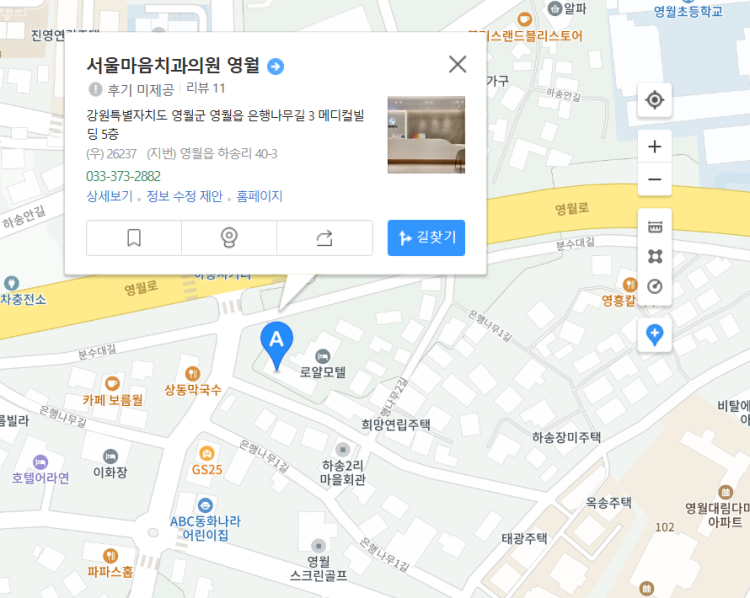Open the distance measuring ruler tool

coord(655,225)
